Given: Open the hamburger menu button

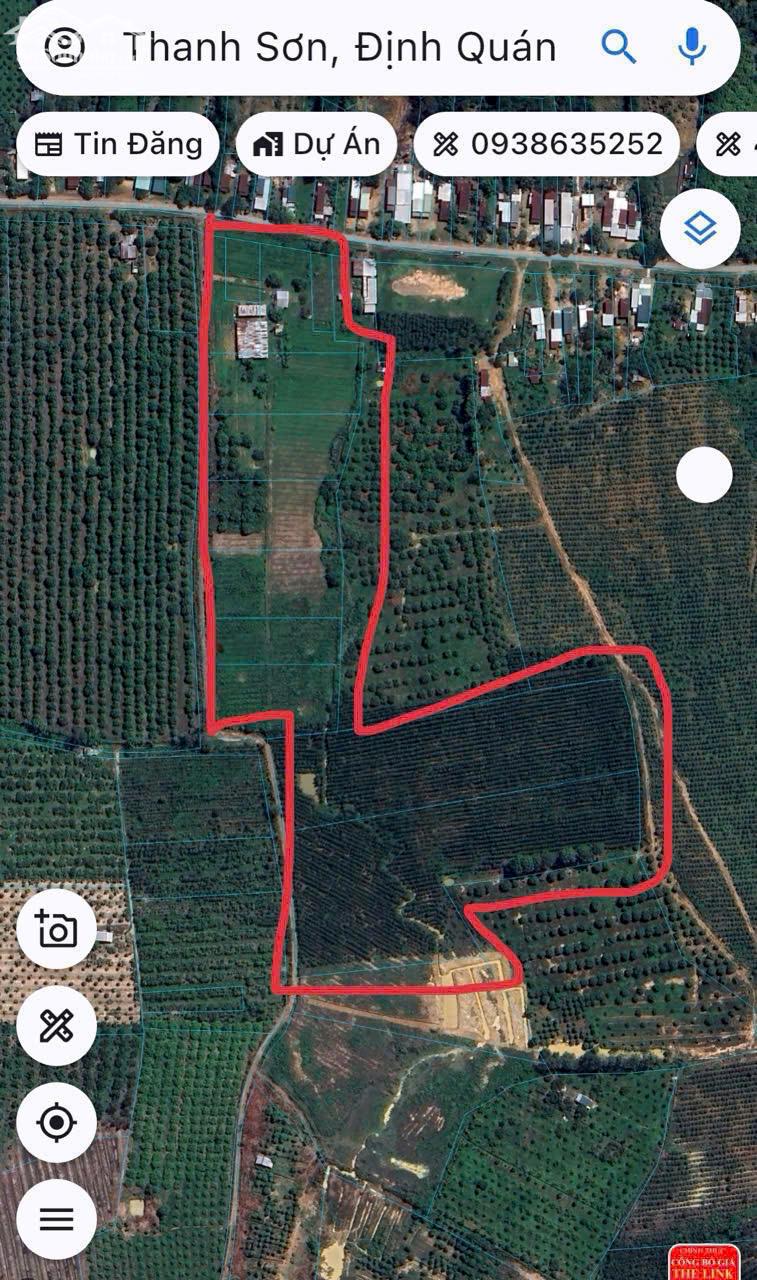Looking at the screenshot, I should click(x=57, y=1219).
